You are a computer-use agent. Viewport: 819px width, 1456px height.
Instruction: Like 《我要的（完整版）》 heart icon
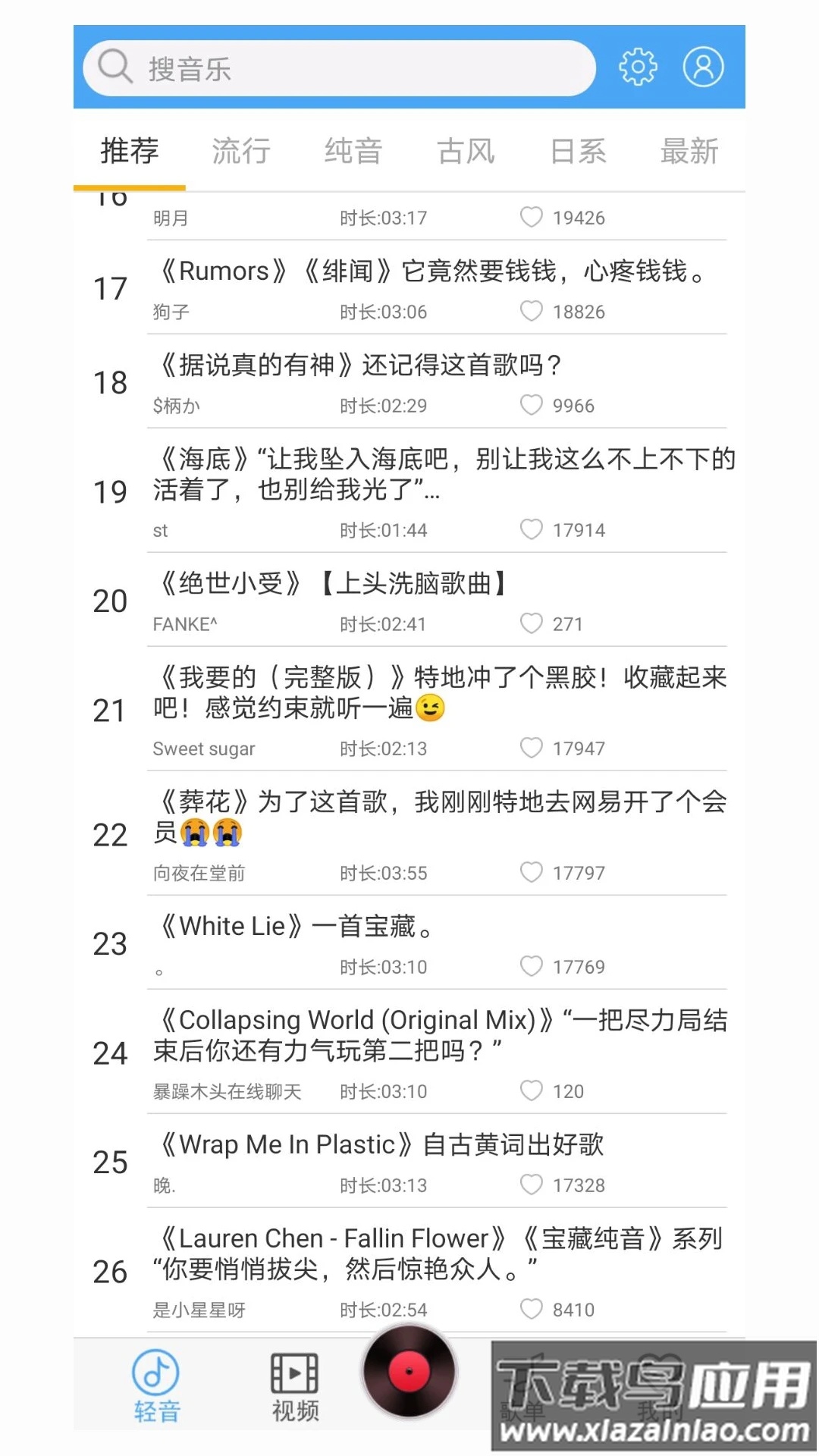pyautogui.click(x=532, y=748)
